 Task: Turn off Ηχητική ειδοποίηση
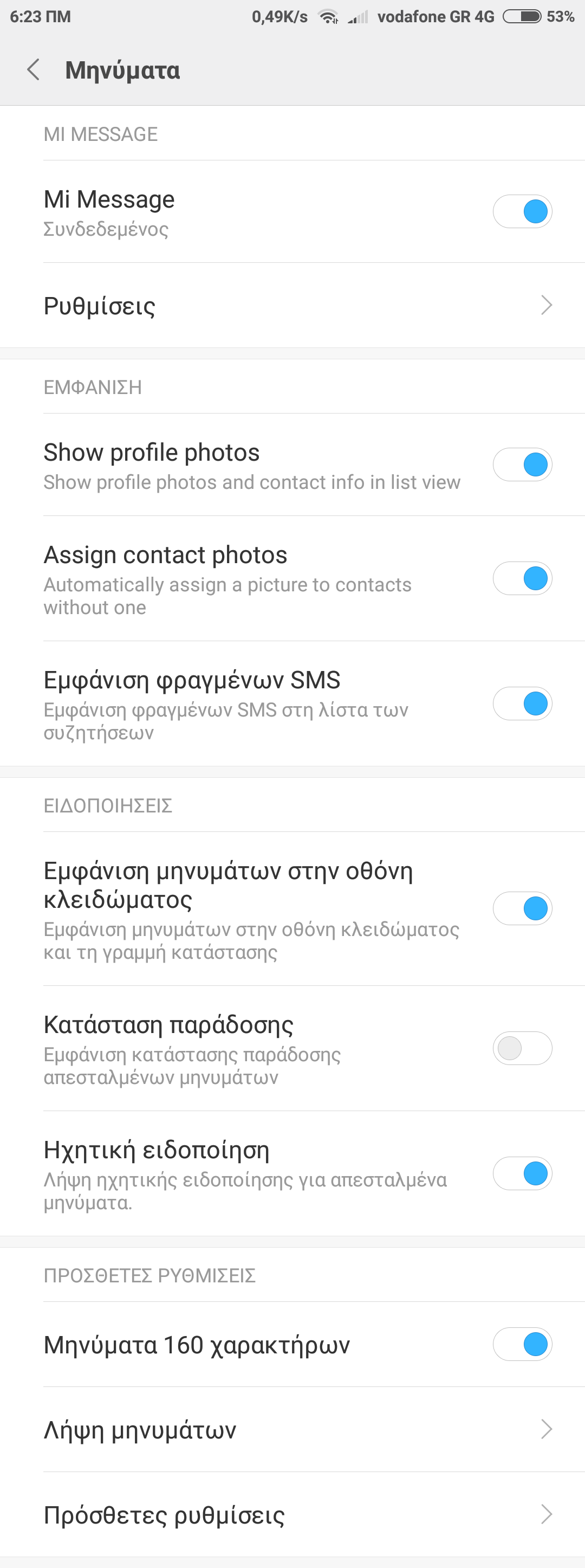pos(522,1173)
